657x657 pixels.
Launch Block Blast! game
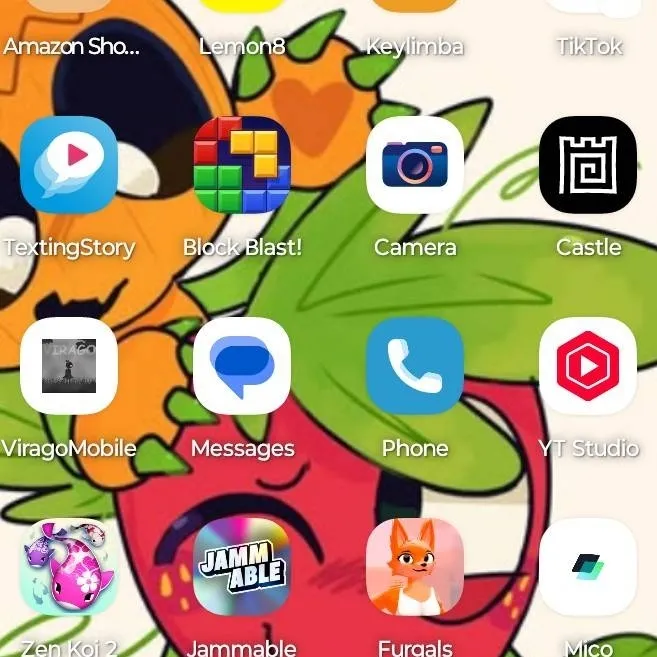click(x=242, y=165)
